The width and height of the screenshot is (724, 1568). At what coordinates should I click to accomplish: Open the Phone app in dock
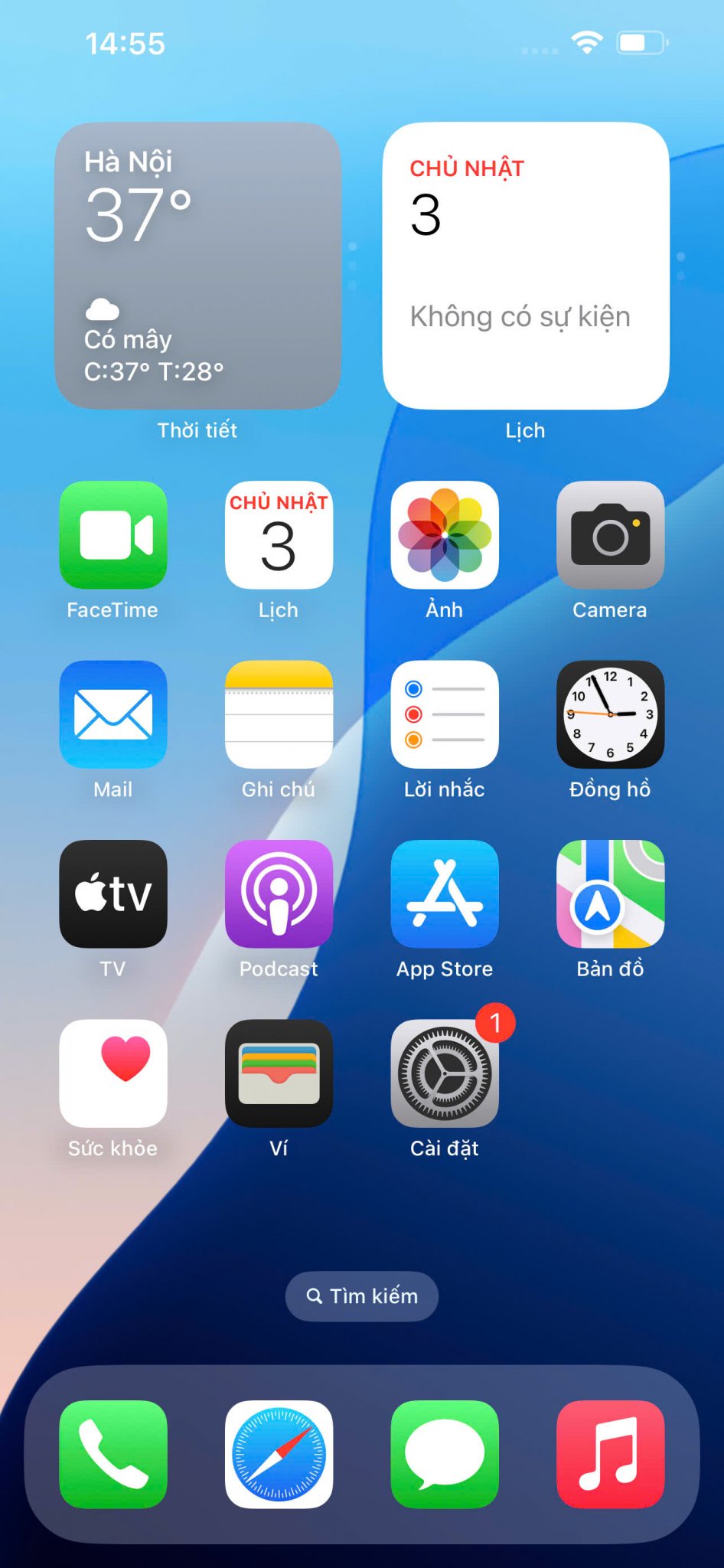tap(113, 1454)
